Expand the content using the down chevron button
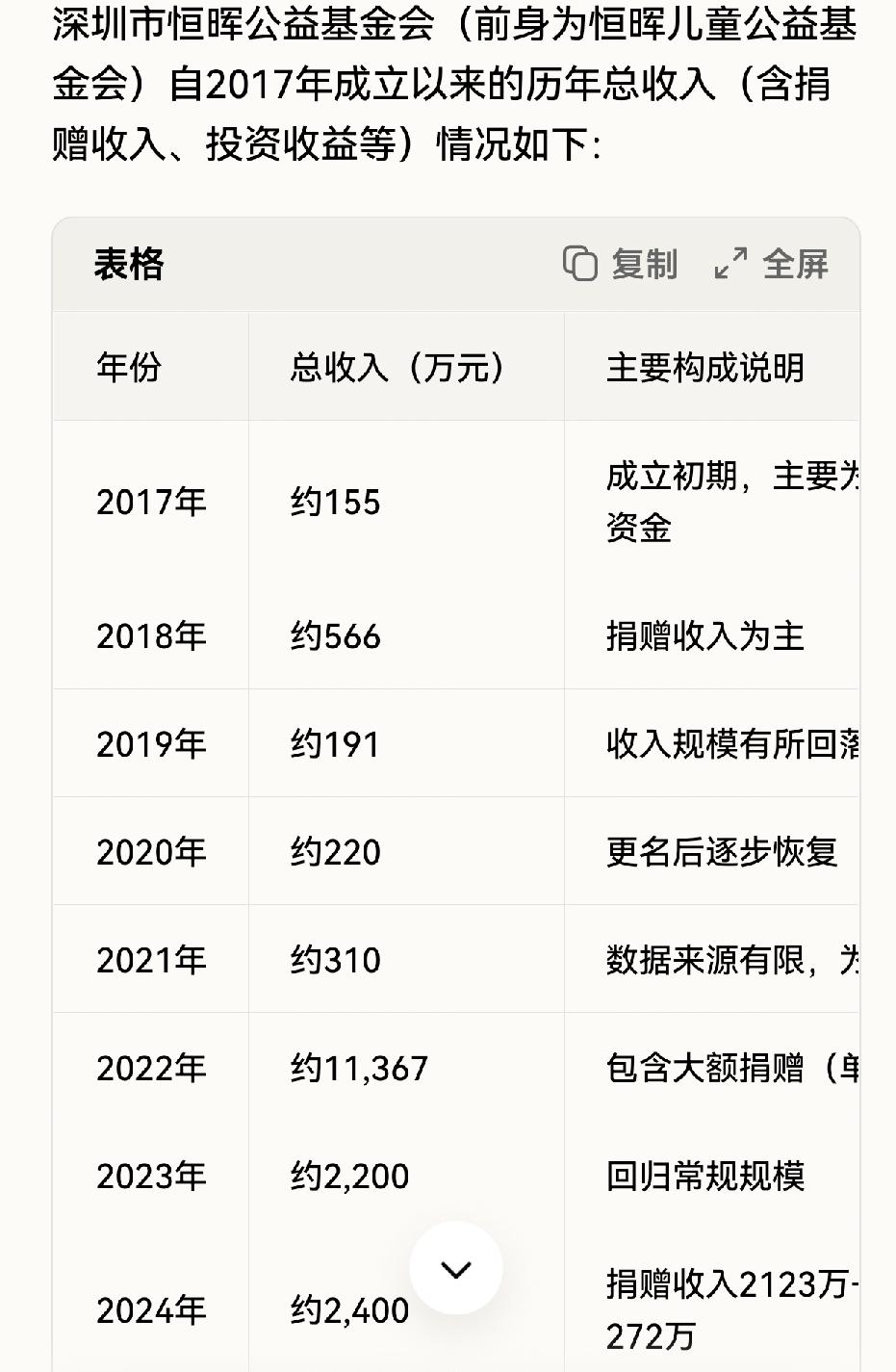The height and width of the screenshot is (1372, 896). tap(453, 1268)
